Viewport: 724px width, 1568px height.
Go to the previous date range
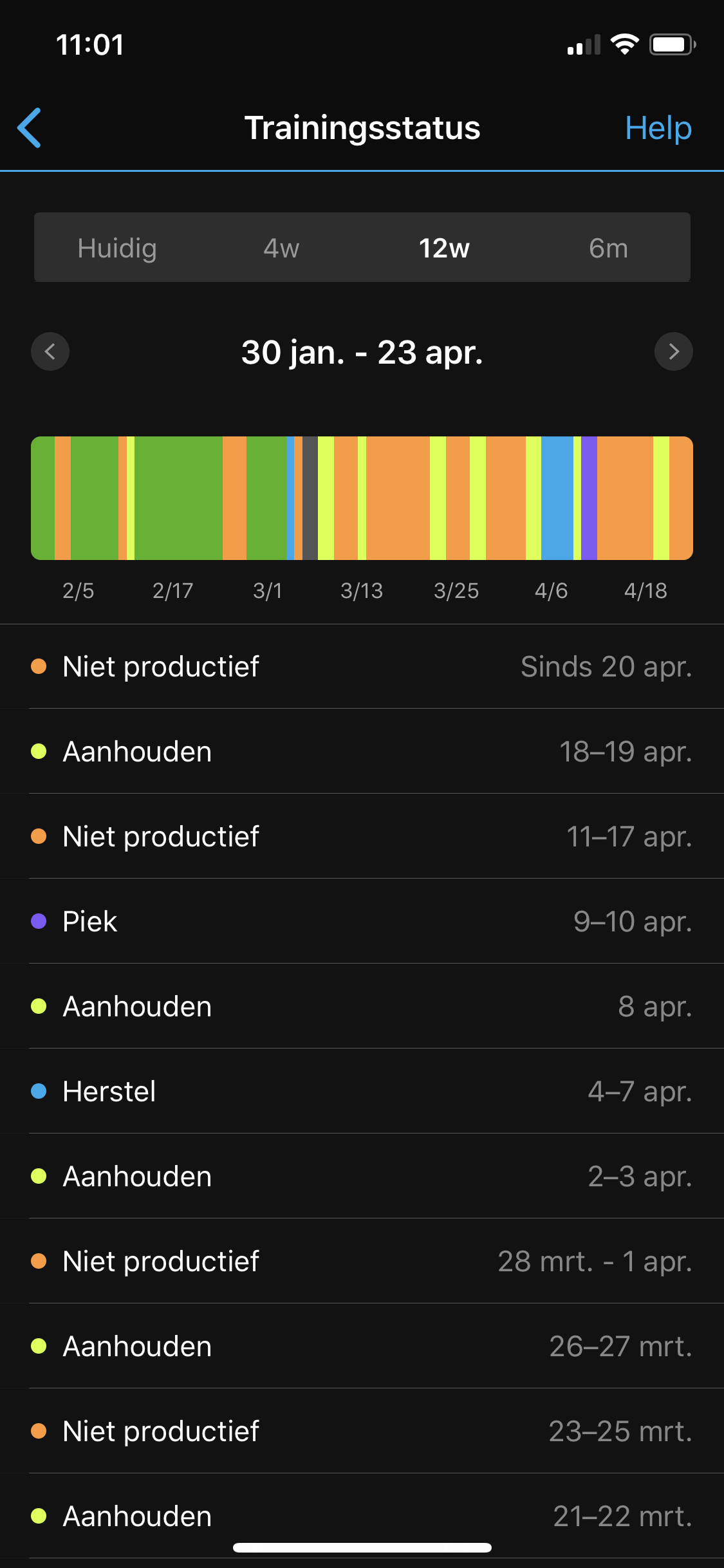[50, 351]
